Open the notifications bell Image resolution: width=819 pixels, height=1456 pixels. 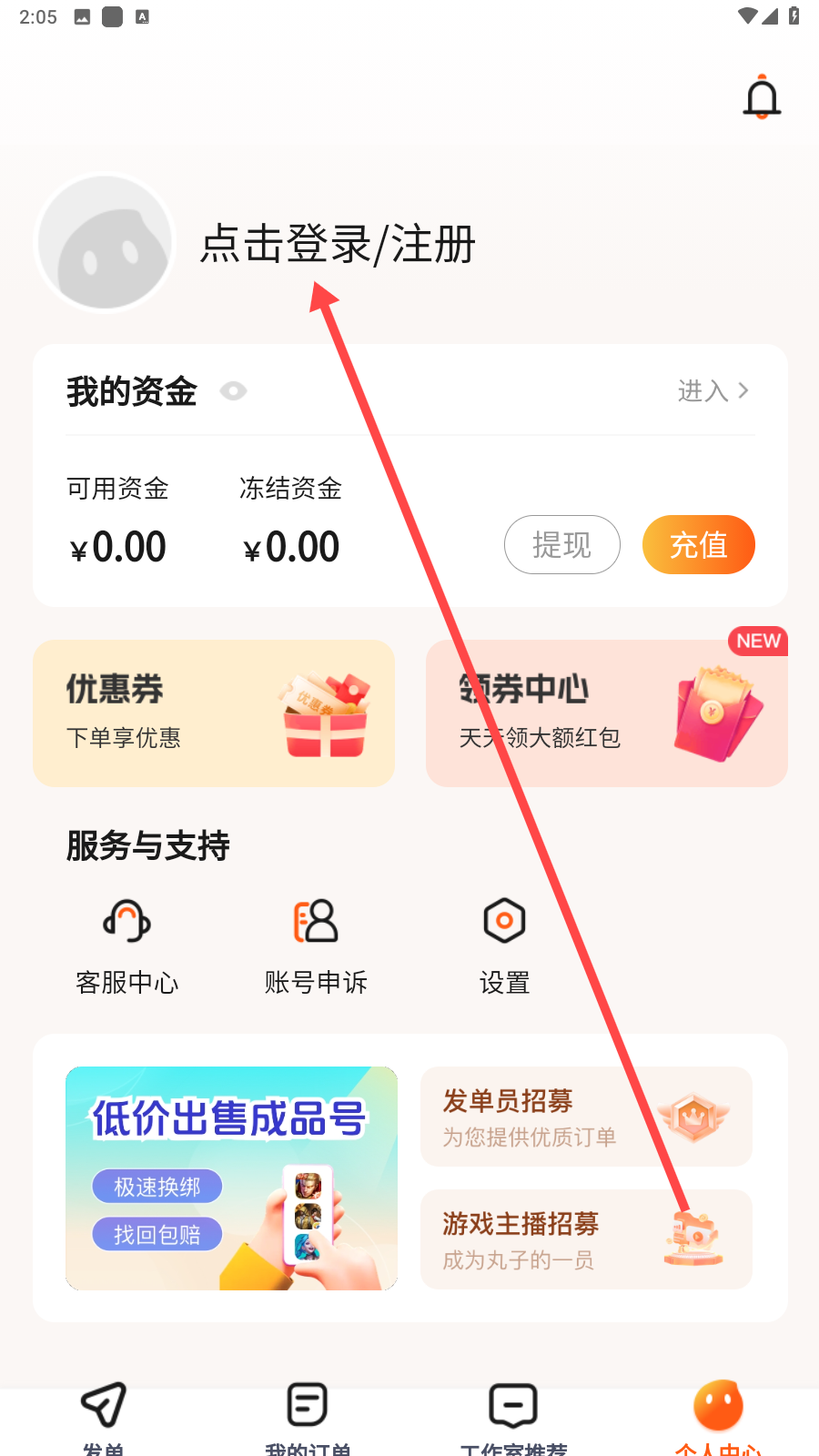[762, 97]
